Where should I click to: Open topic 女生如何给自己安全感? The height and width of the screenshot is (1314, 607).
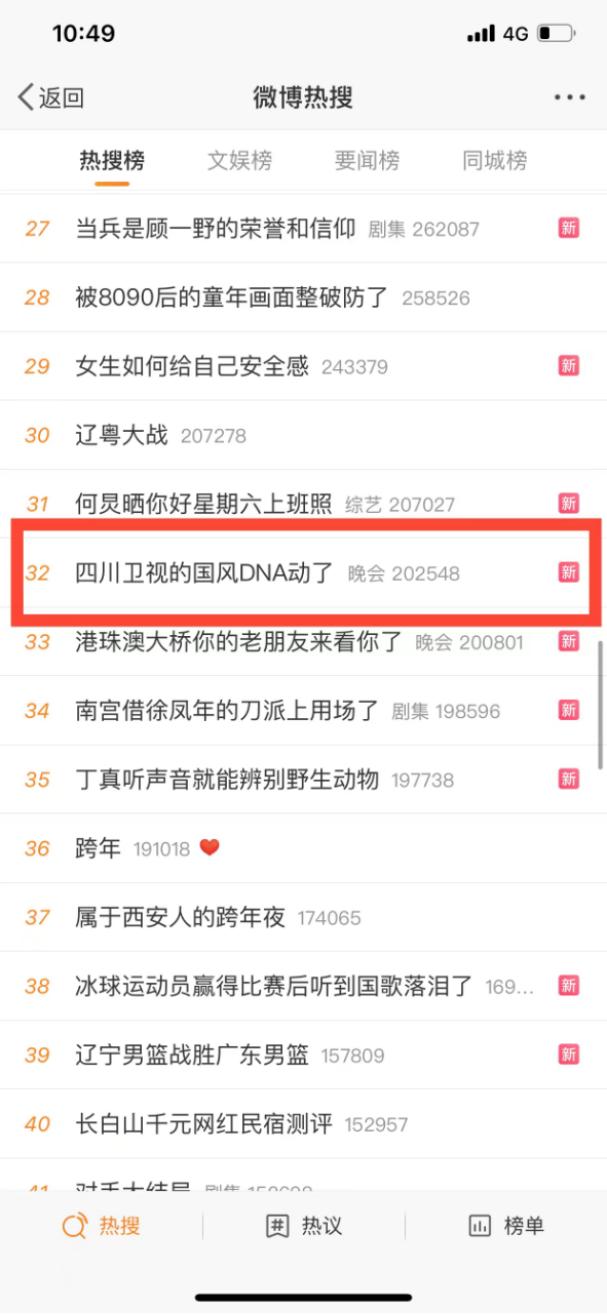193,366
